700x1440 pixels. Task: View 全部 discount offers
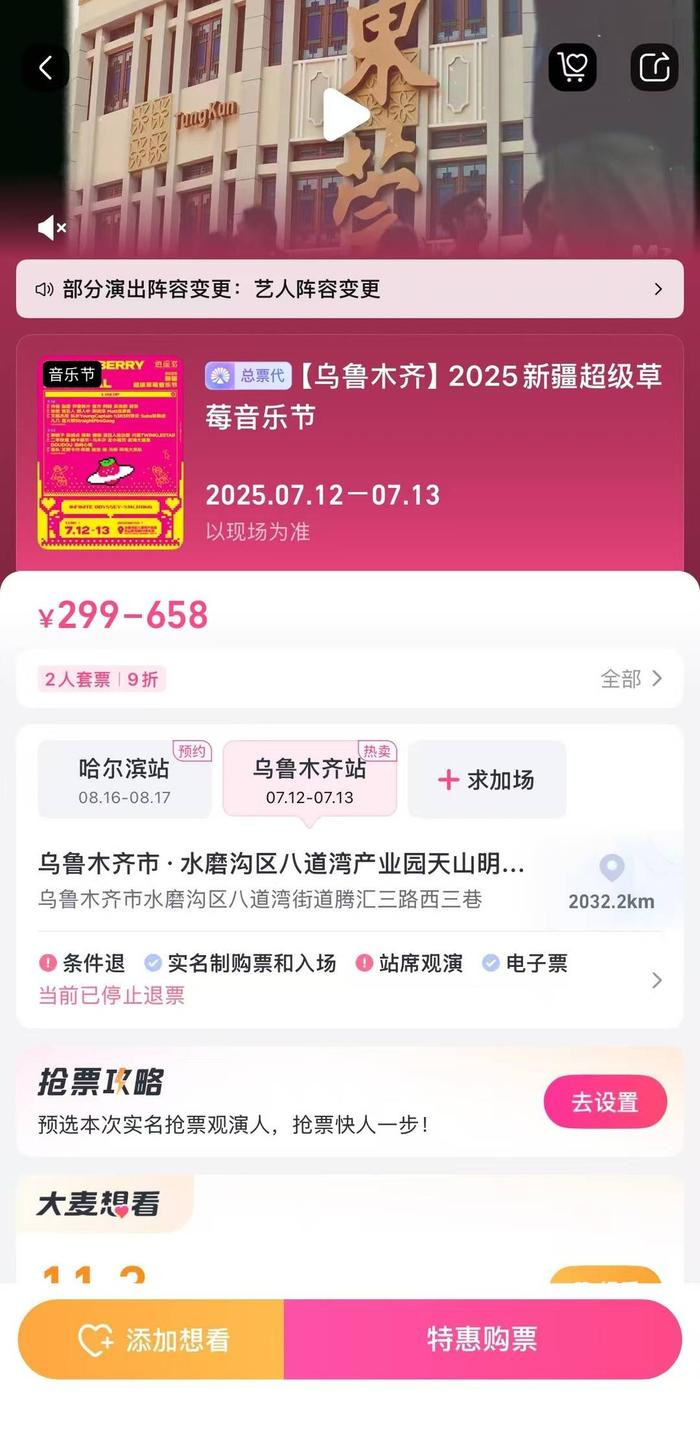tap(631, 679)
